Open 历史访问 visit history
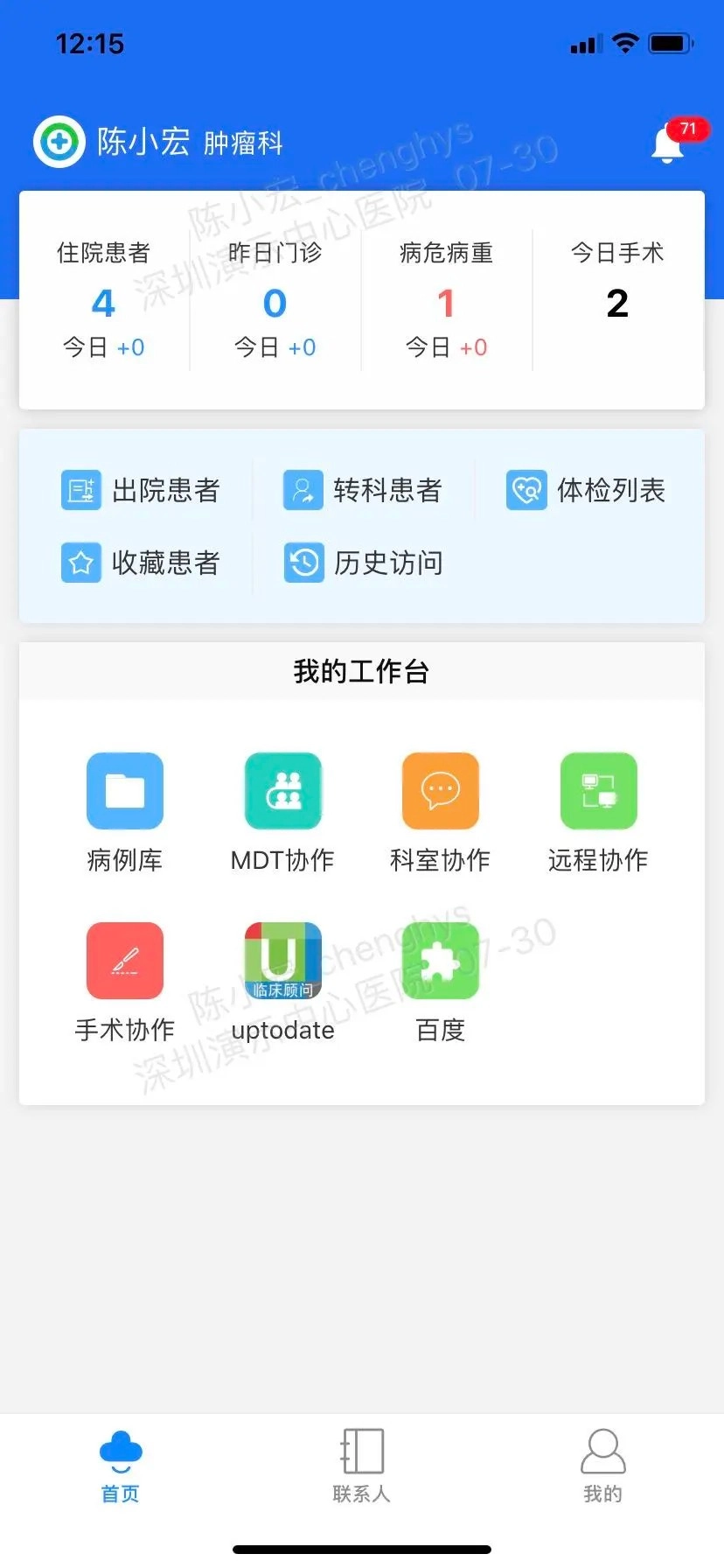 tap(363, 563)
